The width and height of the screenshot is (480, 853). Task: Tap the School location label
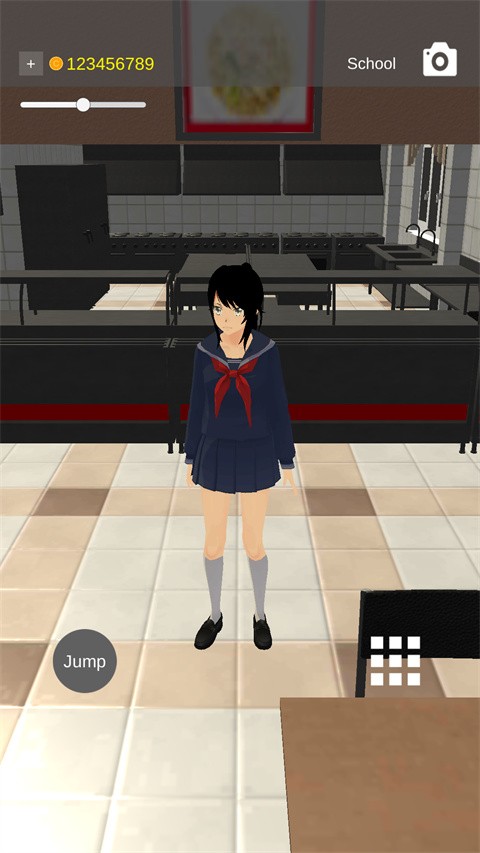pos(371,64)
